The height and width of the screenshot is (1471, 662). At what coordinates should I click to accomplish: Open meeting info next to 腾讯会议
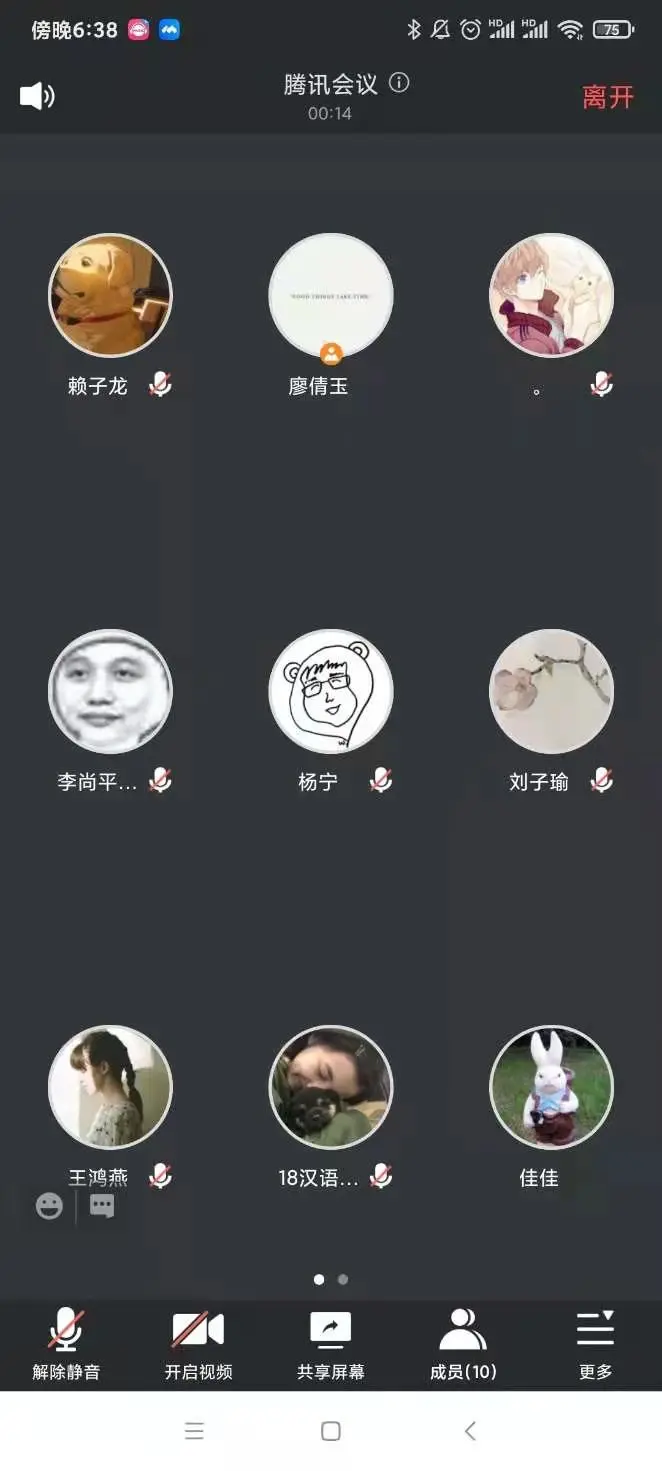pyautogui.click(x=399, y=83)
